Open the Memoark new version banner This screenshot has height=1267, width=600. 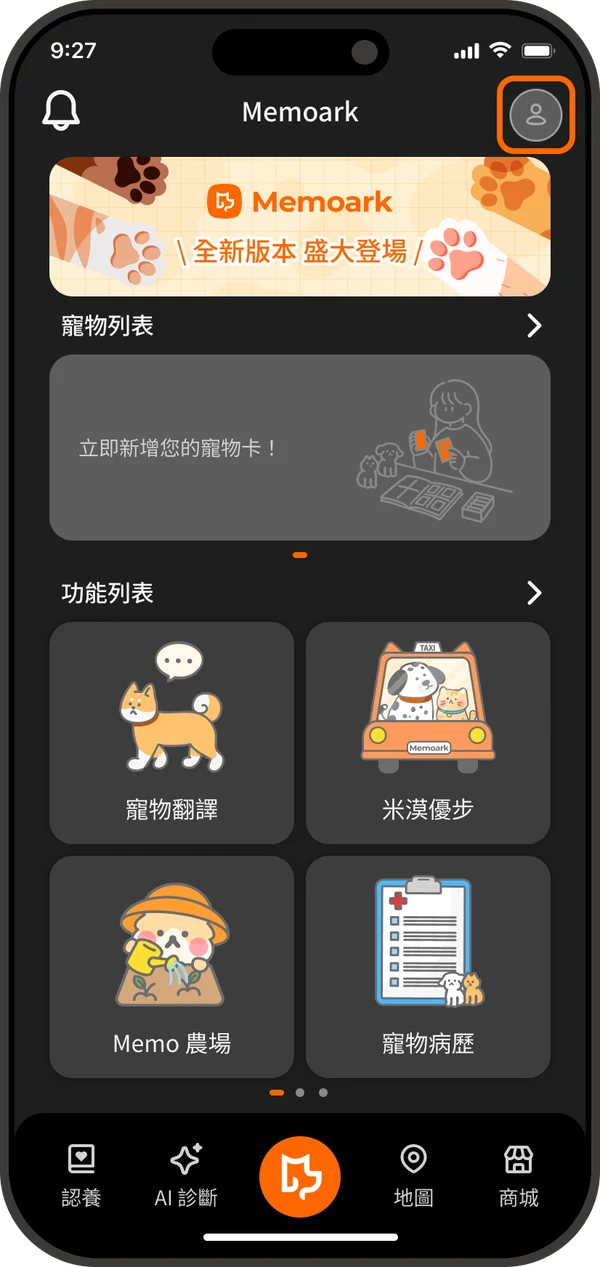[x=300, y=226]
